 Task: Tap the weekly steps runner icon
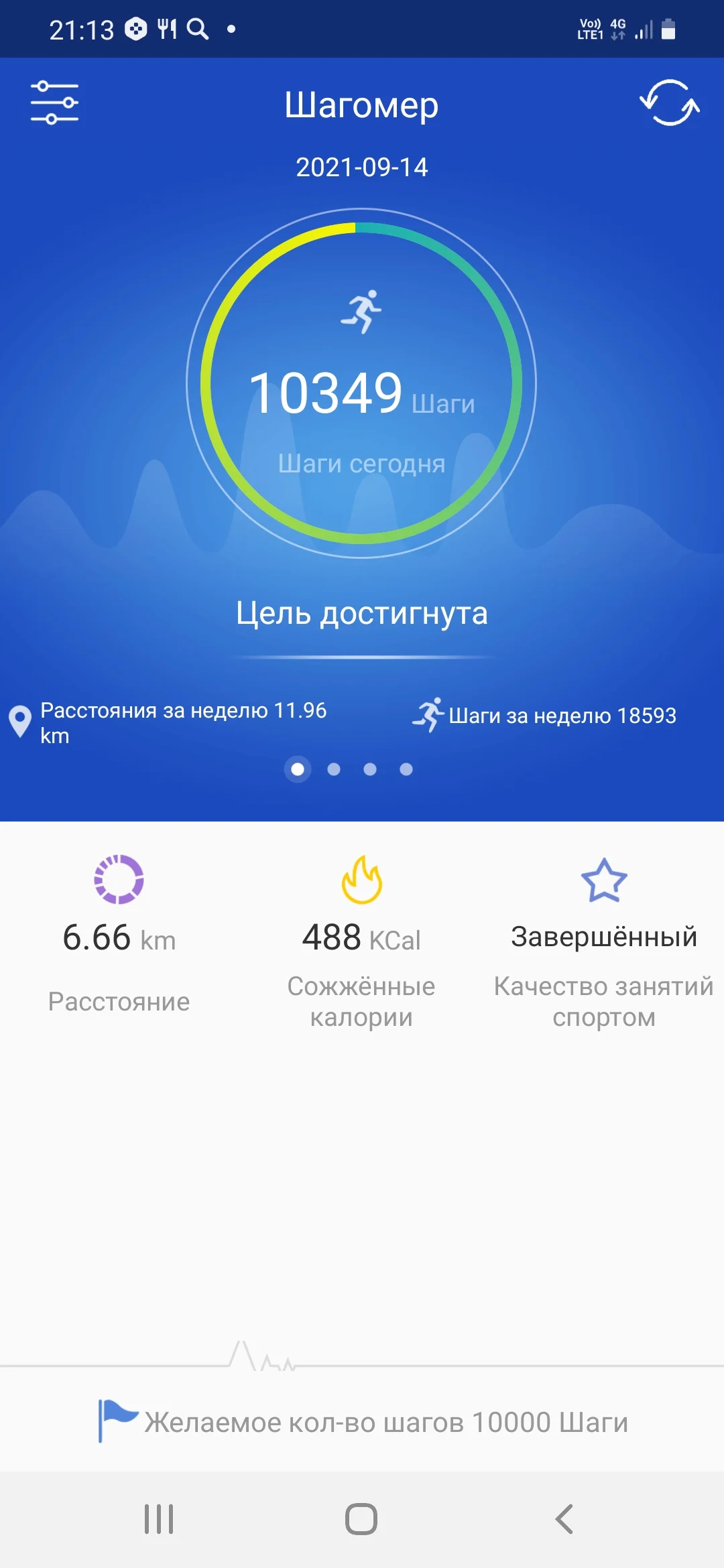pyautogui.click(x=429, y=716)
